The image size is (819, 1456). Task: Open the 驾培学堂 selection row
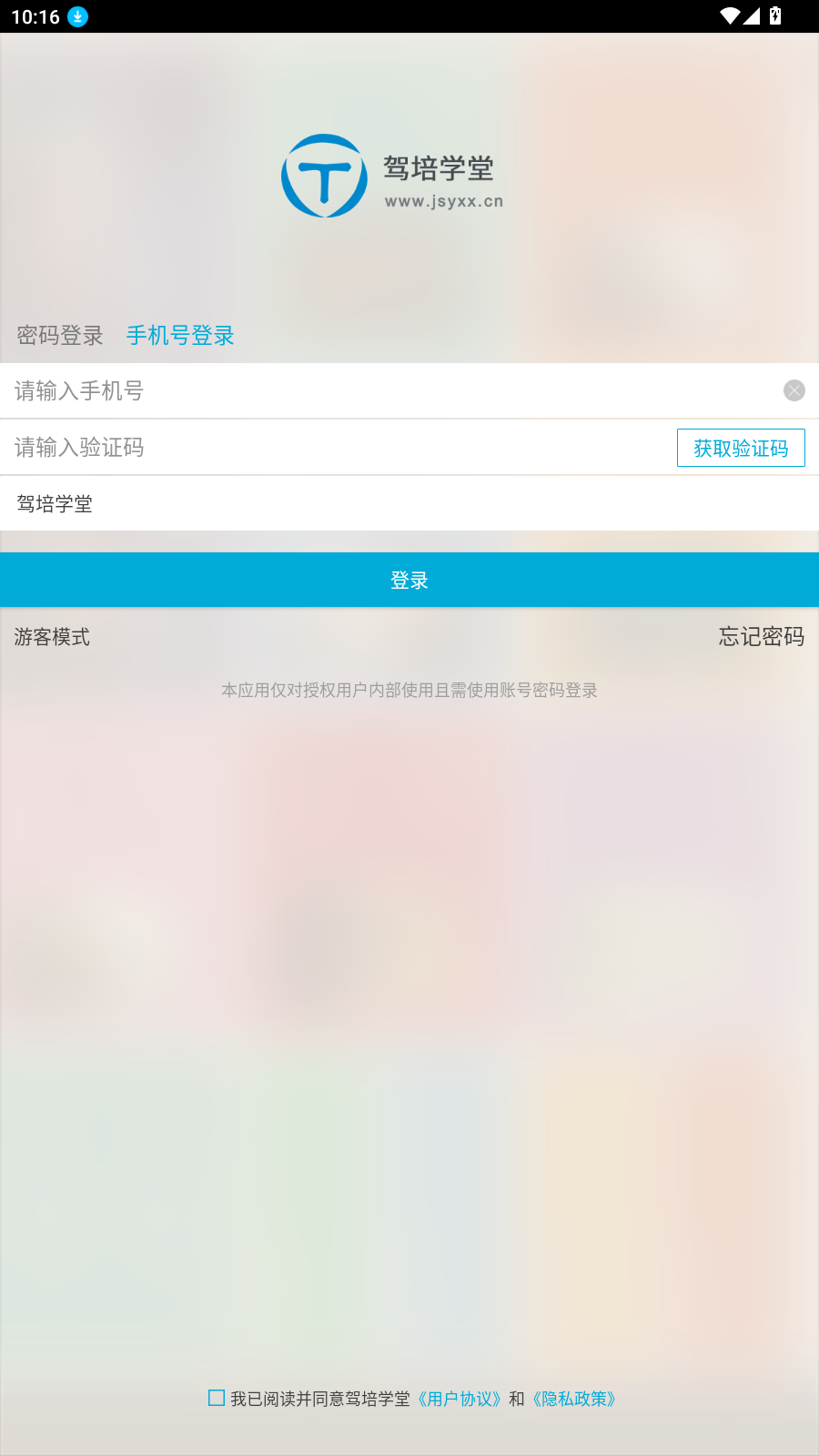pyautogui.click(x=409, y=504)
